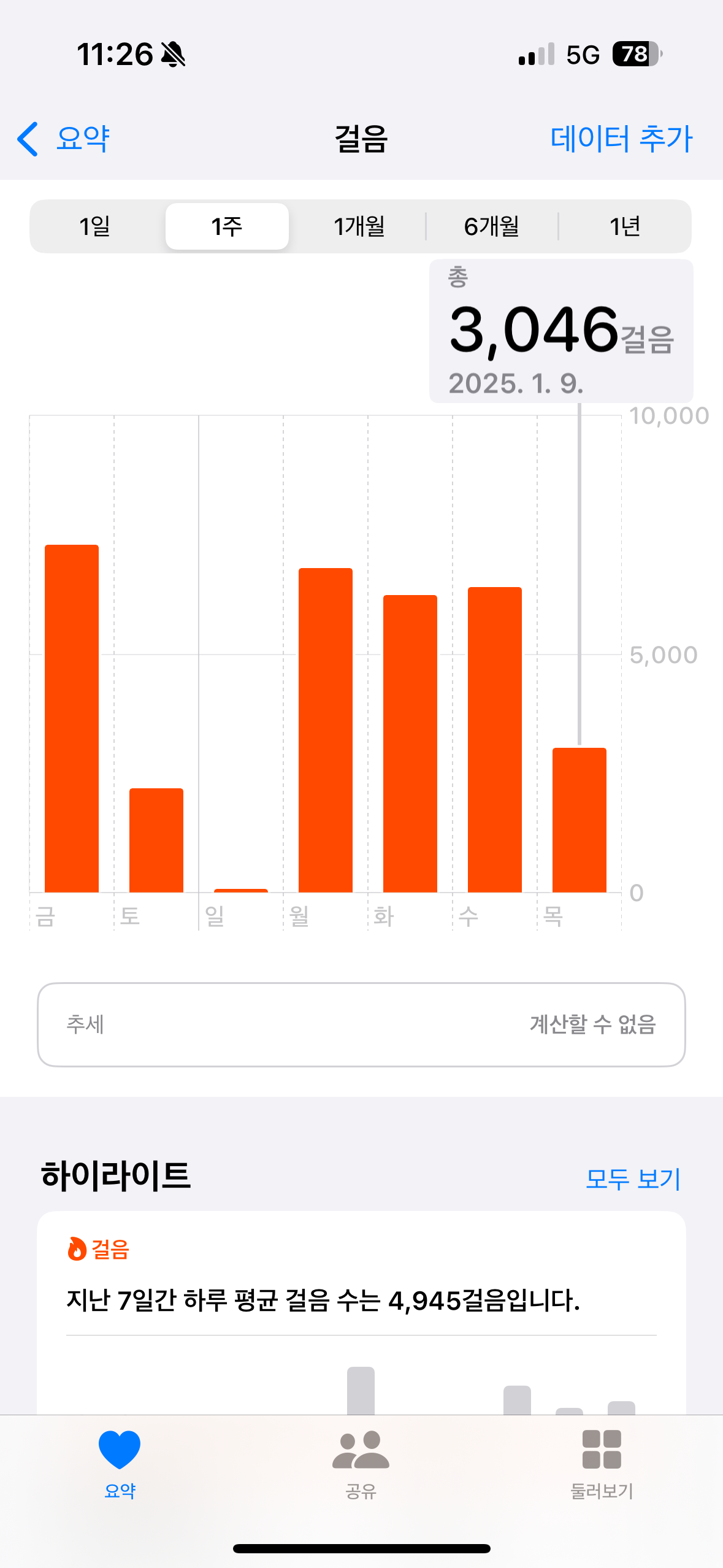Switch to the 공유 tab
723x1568 pixels.
pyautogui.click(x=361, y=1464)
